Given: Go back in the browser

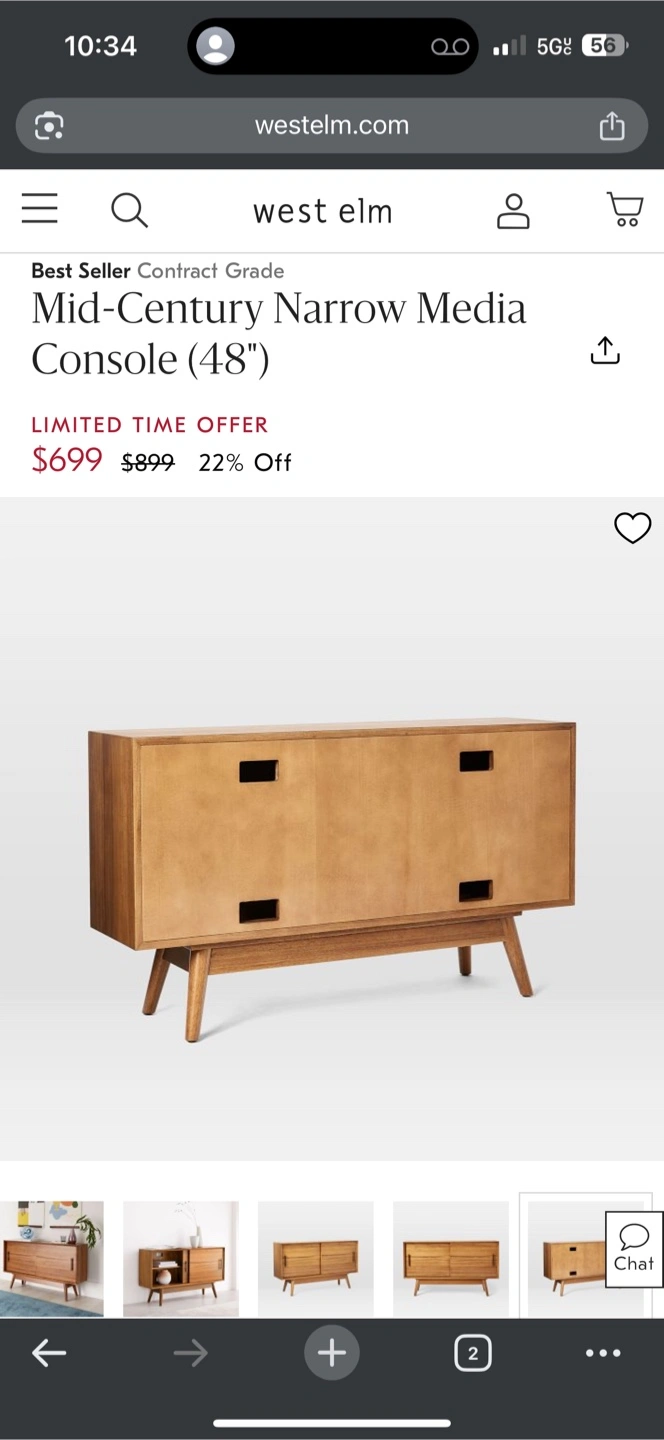Looking at the screenshot, I should click(x=48, y=1353).
